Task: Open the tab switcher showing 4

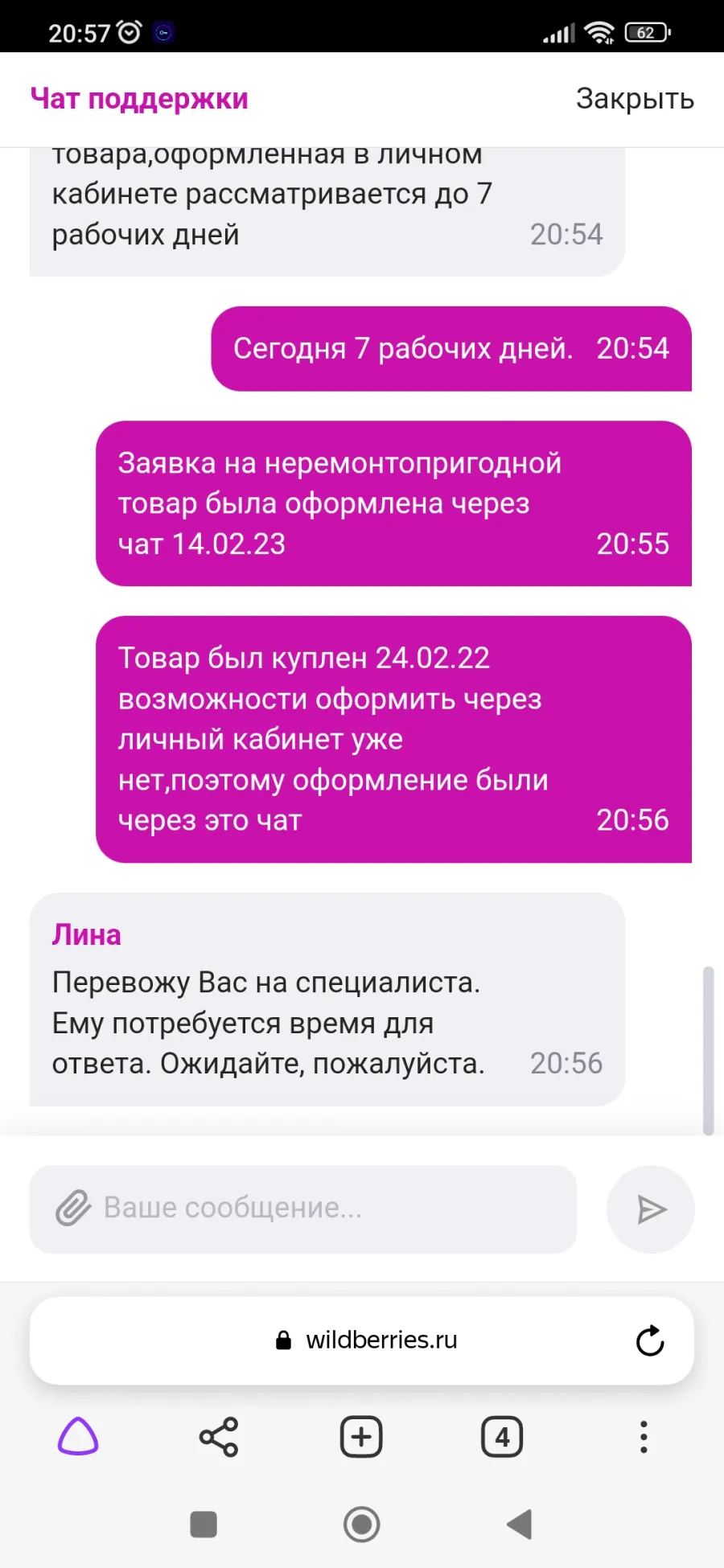Action: pyautogui.click(x=502, y=1437)
